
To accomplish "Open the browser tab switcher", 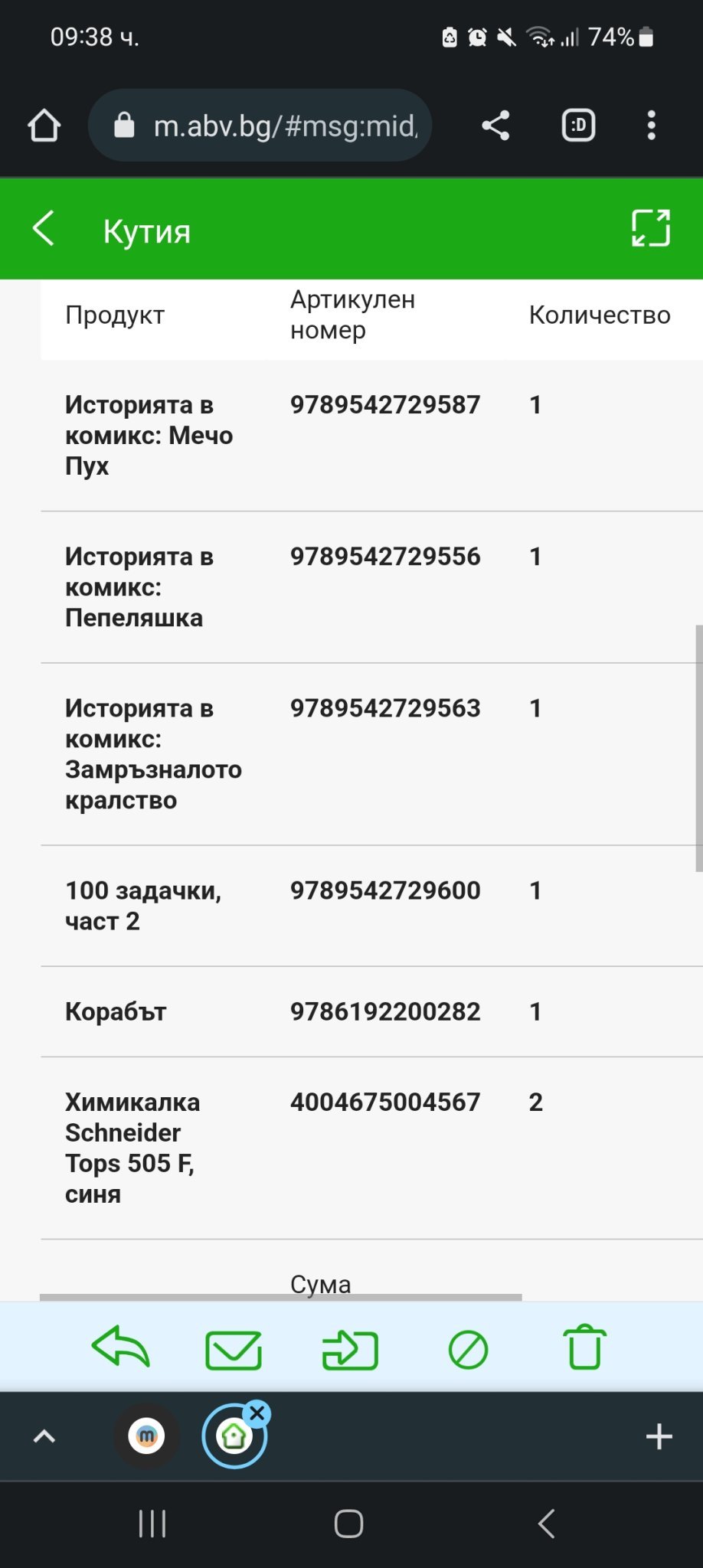I will (578, 126).
